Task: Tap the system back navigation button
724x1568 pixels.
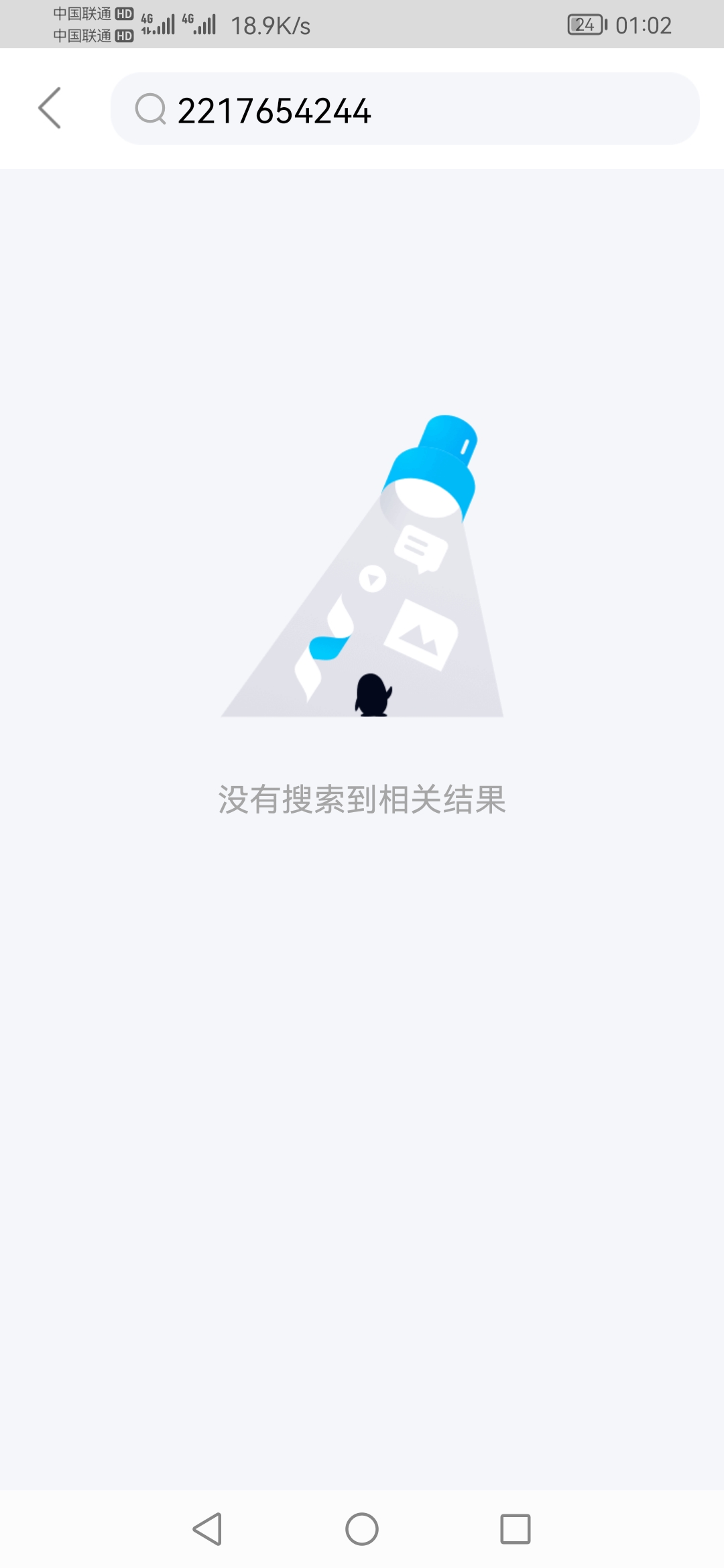Action: click(207, 1529)
